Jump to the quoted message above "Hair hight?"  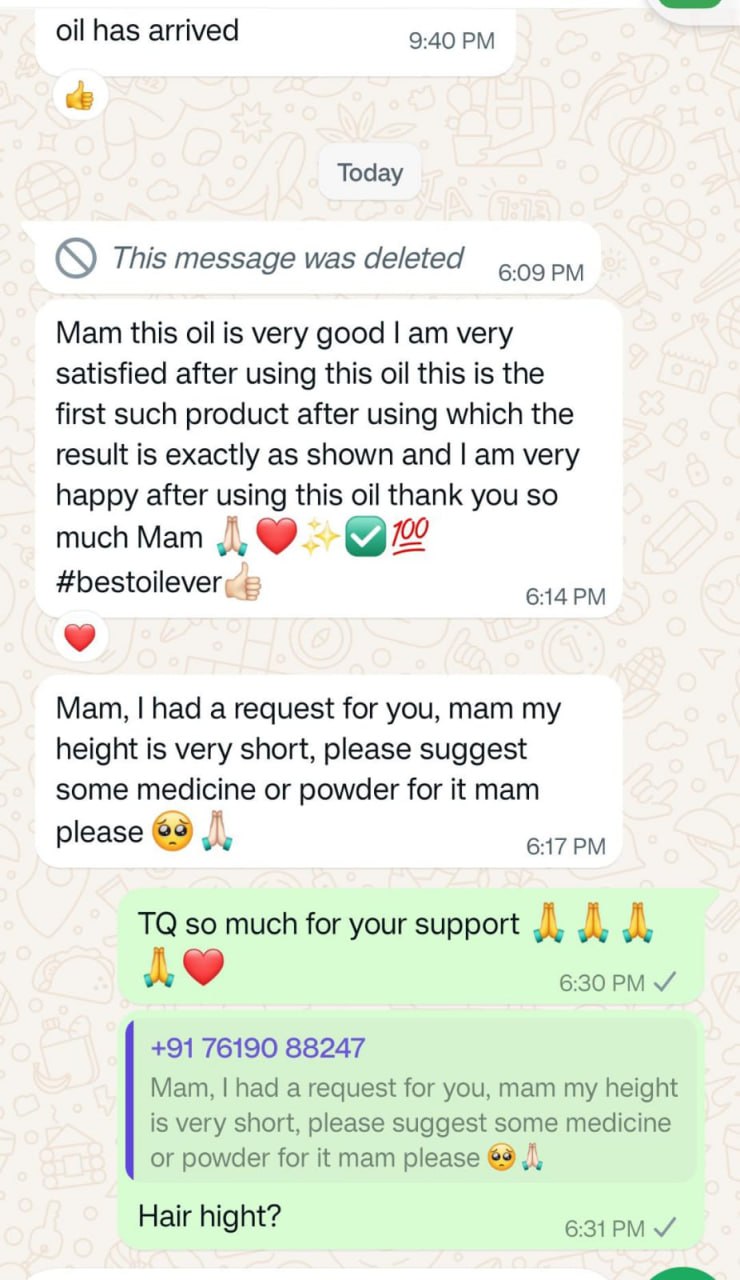click(x=411, y=1102)
